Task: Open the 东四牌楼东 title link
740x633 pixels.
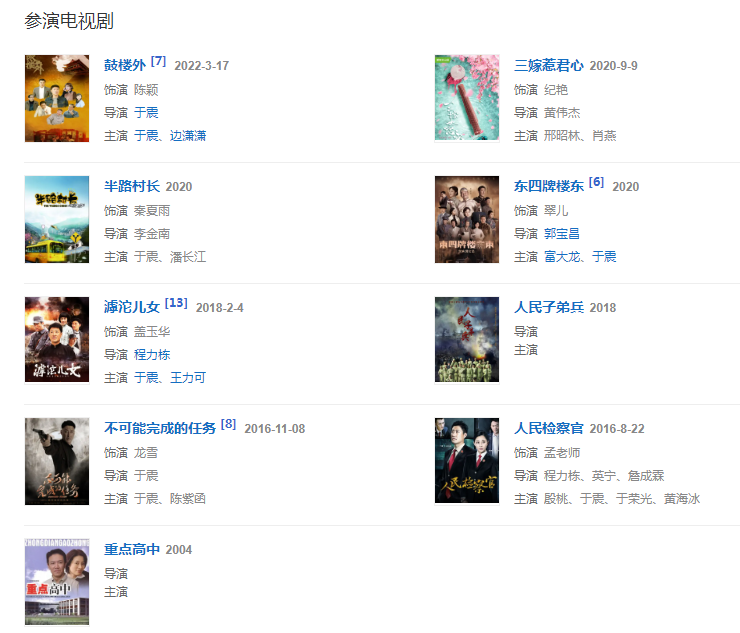Action: pos(549,186)
